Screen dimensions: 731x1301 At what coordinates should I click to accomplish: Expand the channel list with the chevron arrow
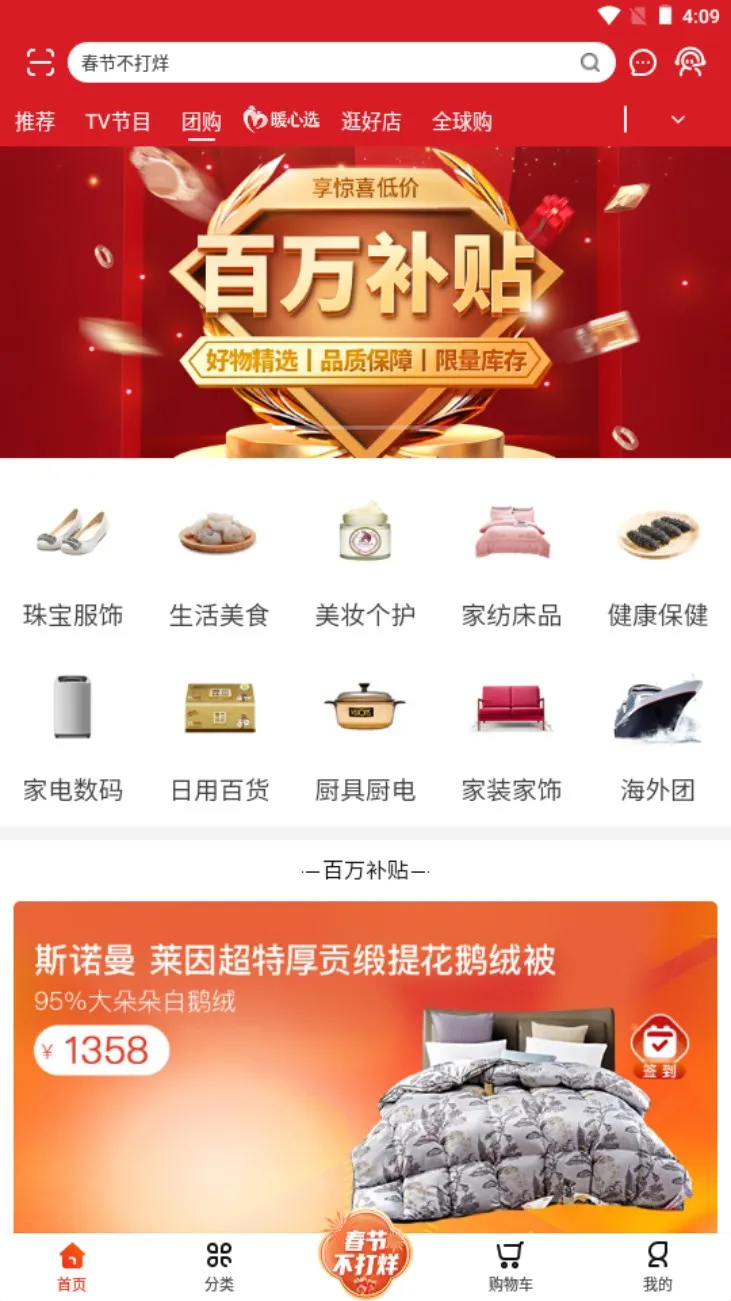[x=679, y=119]
